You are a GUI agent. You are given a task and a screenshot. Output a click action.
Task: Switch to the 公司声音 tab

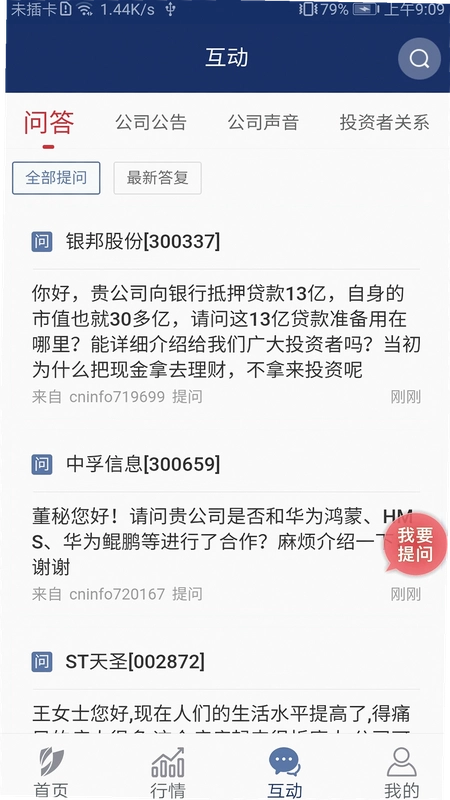click(263, 123)
